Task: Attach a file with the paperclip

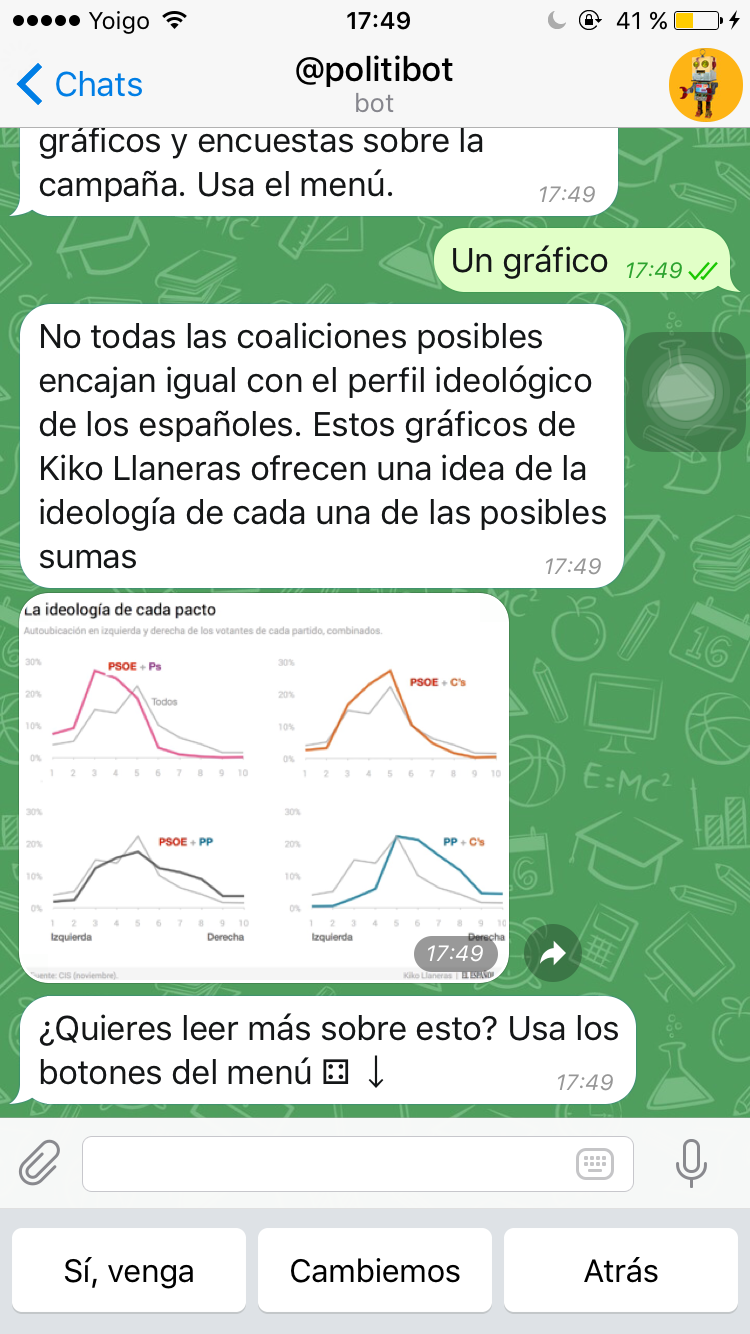Action: pos(40,1163)
